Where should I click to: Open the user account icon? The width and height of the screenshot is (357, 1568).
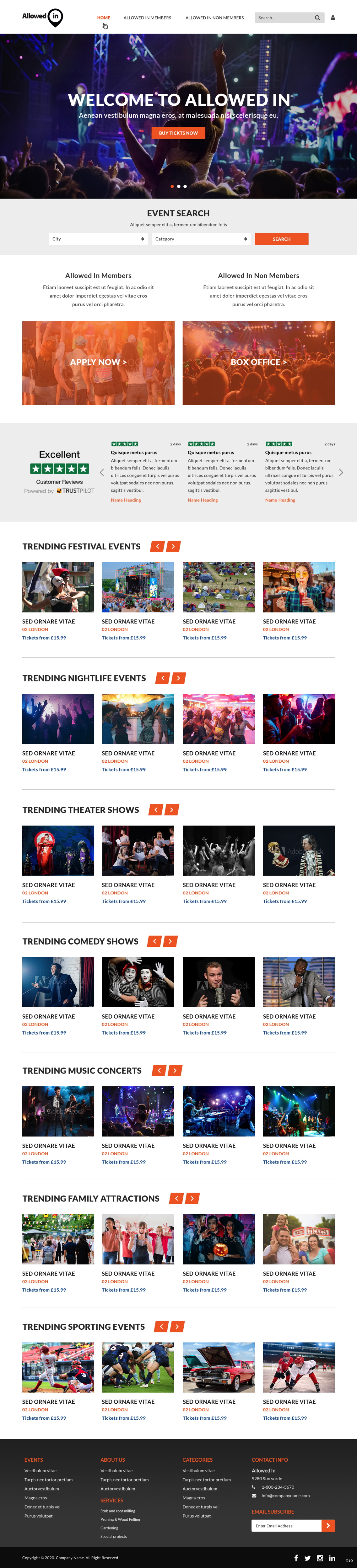(x=333, y=18)
